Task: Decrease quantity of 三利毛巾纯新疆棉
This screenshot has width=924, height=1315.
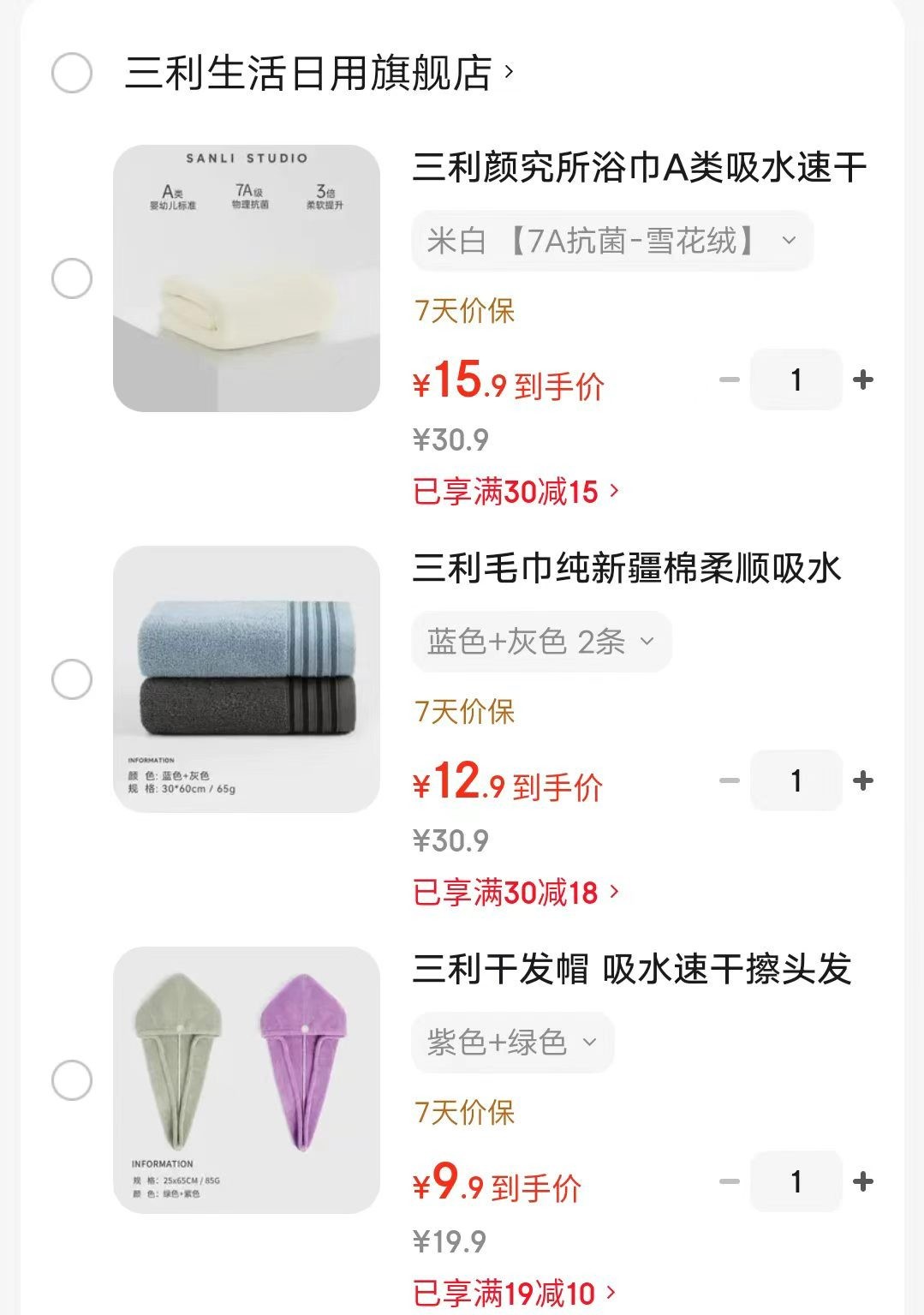Action: (x=730, y=780)
